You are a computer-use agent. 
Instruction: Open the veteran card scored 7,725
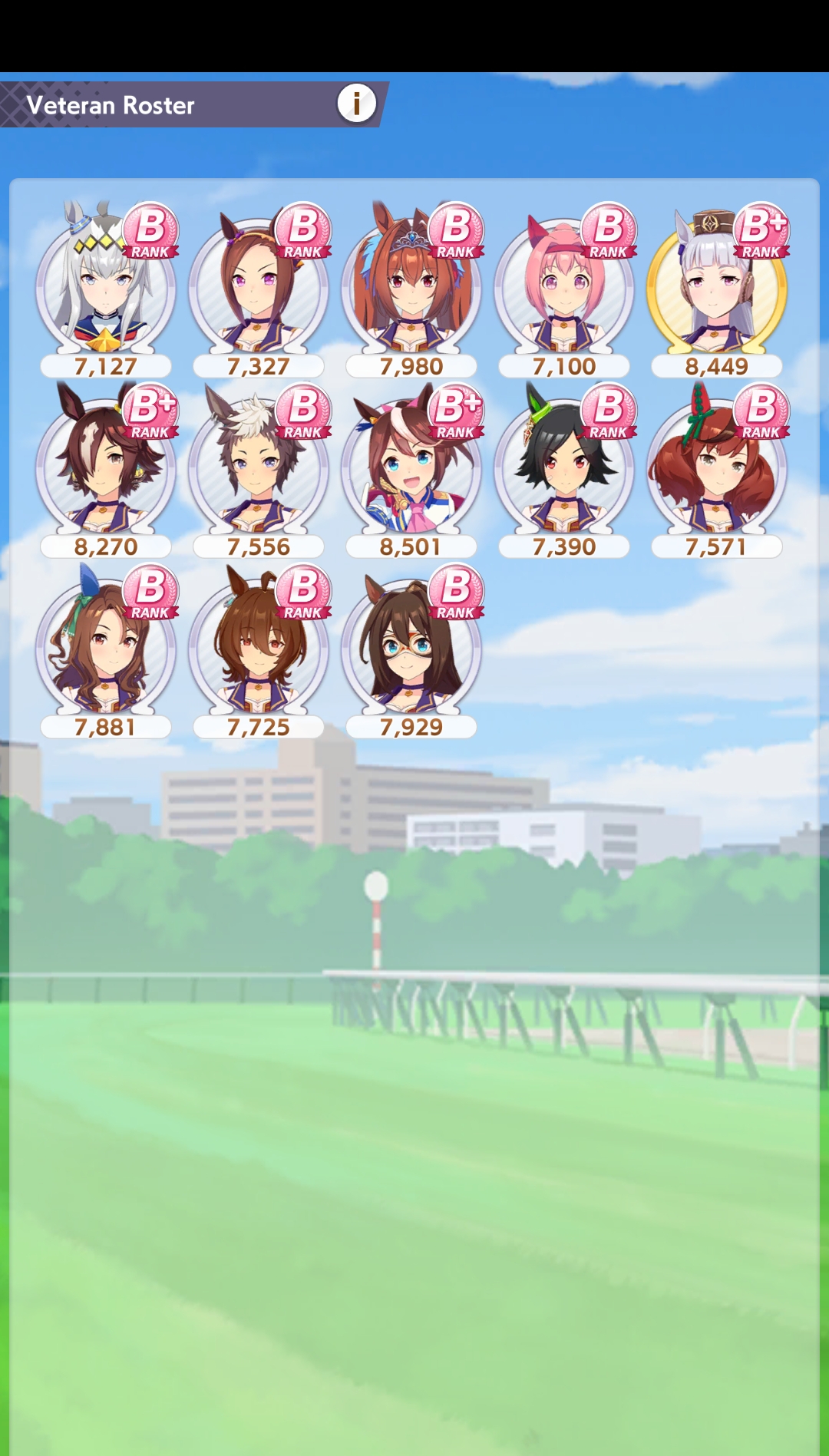click(x=258, y=649)
